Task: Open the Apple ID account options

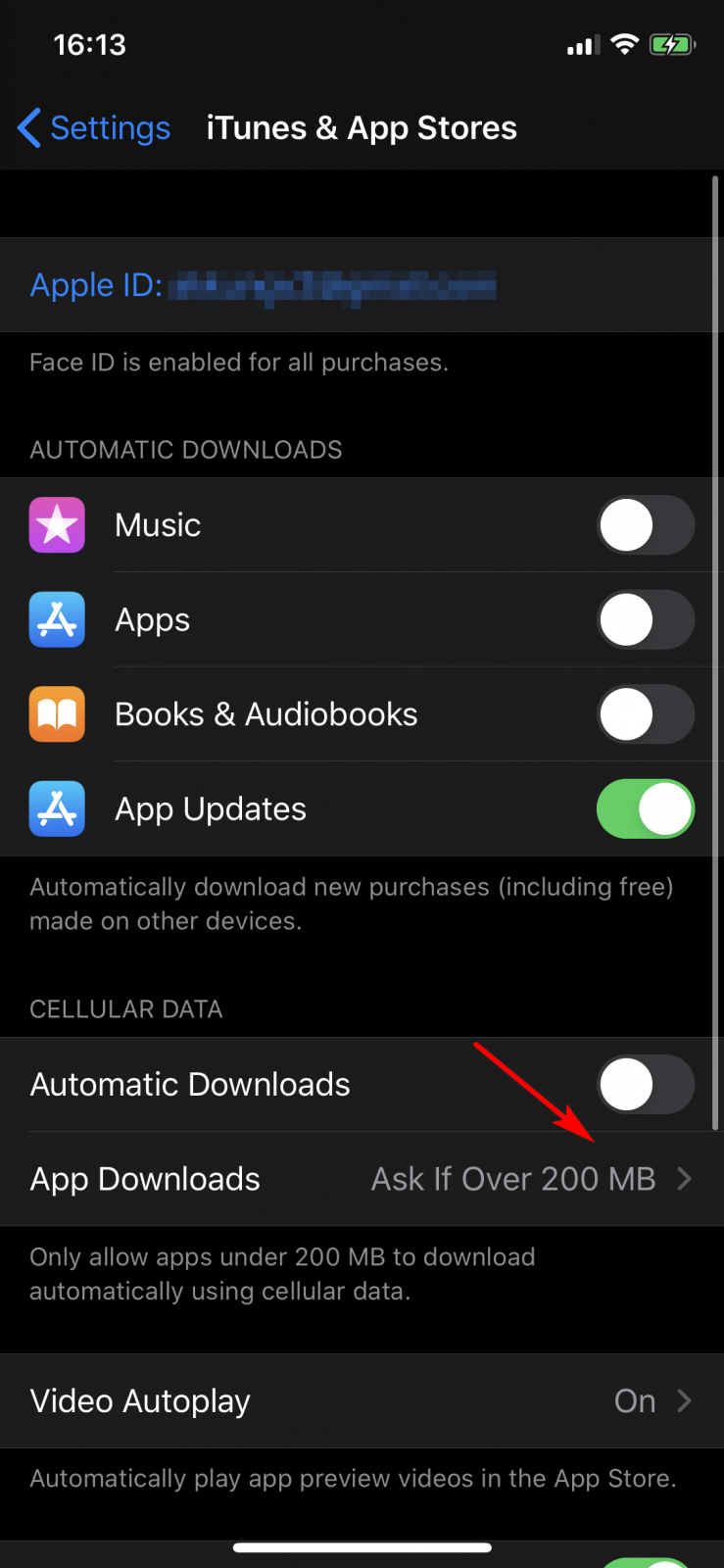Action: click(x=263, y=285)
